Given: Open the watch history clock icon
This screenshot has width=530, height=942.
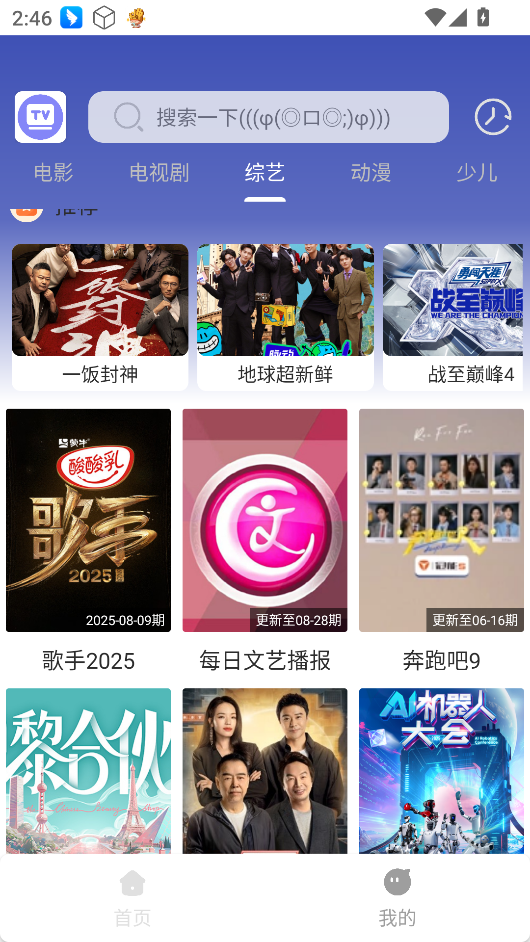Looking at the screenshot, I should (x=493, y=117).
